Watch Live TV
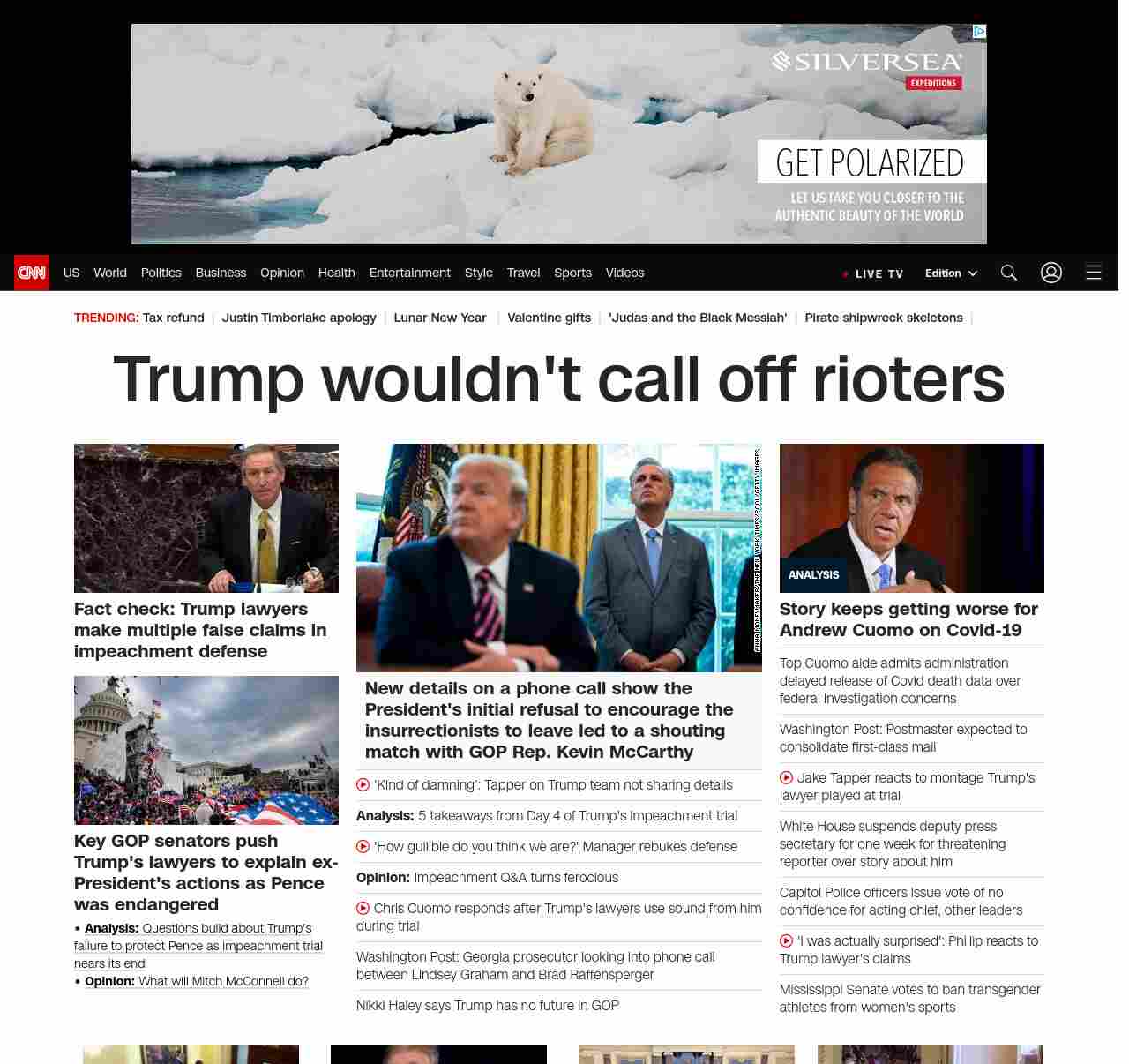Image resolution: width=1129 pixels, height=1064 pixels. click(873, 273)
